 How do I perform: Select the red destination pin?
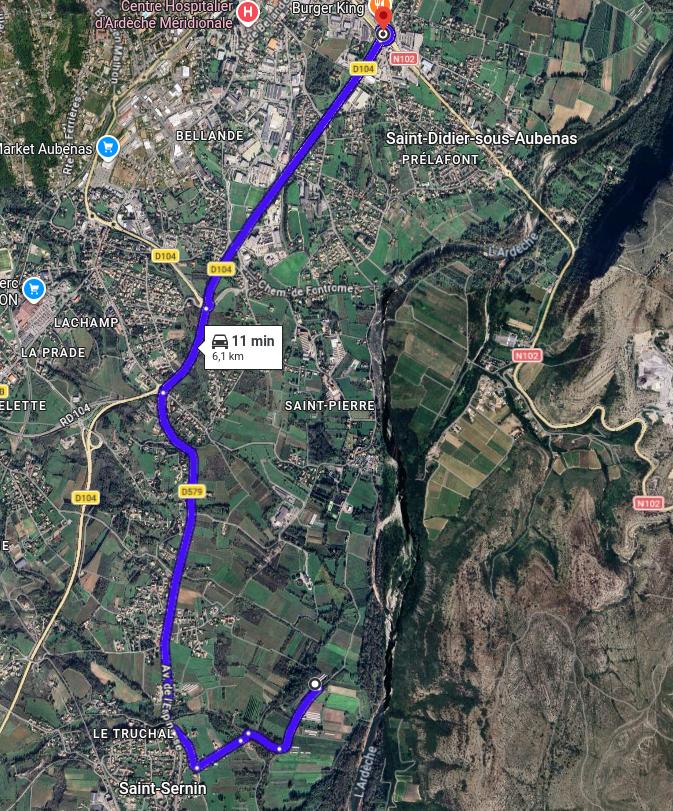384,13
